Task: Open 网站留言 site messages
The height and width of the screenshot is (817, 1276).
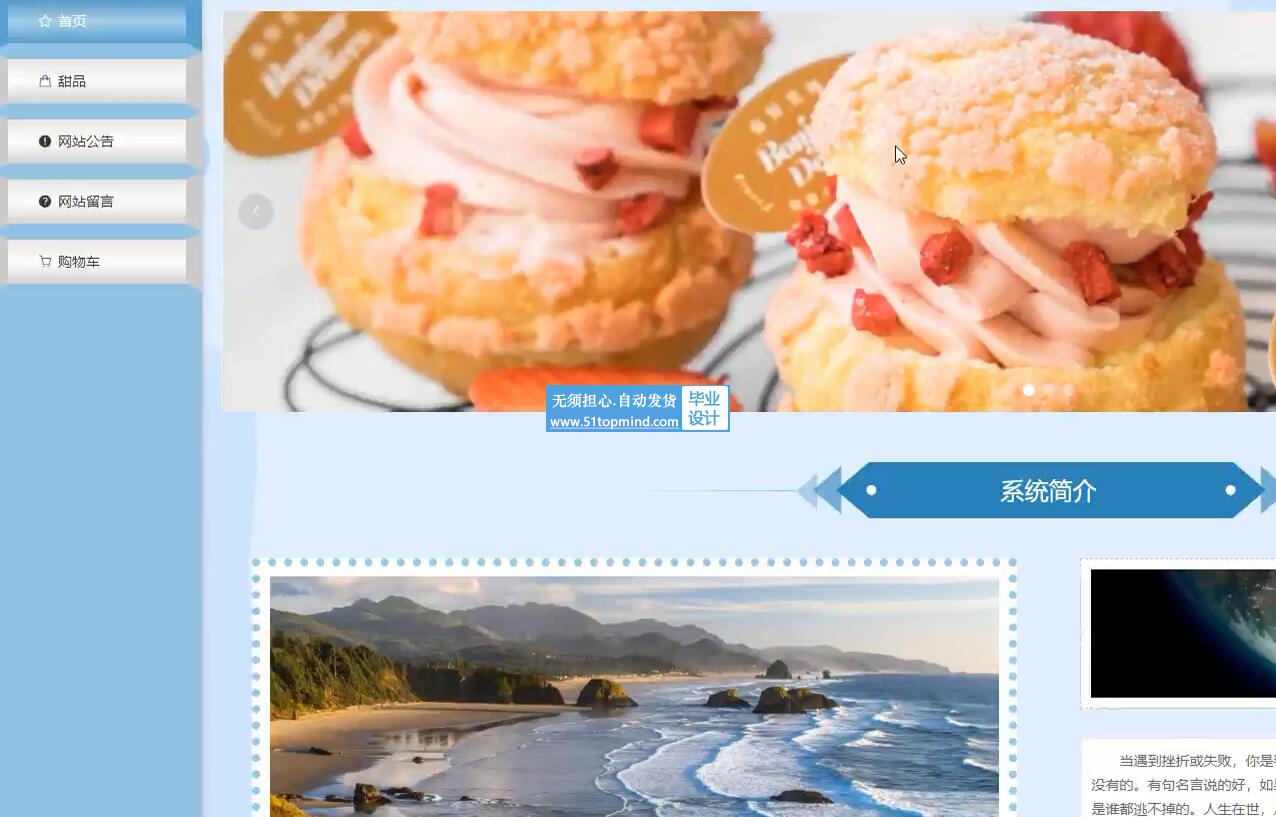Action: [95, 201]
